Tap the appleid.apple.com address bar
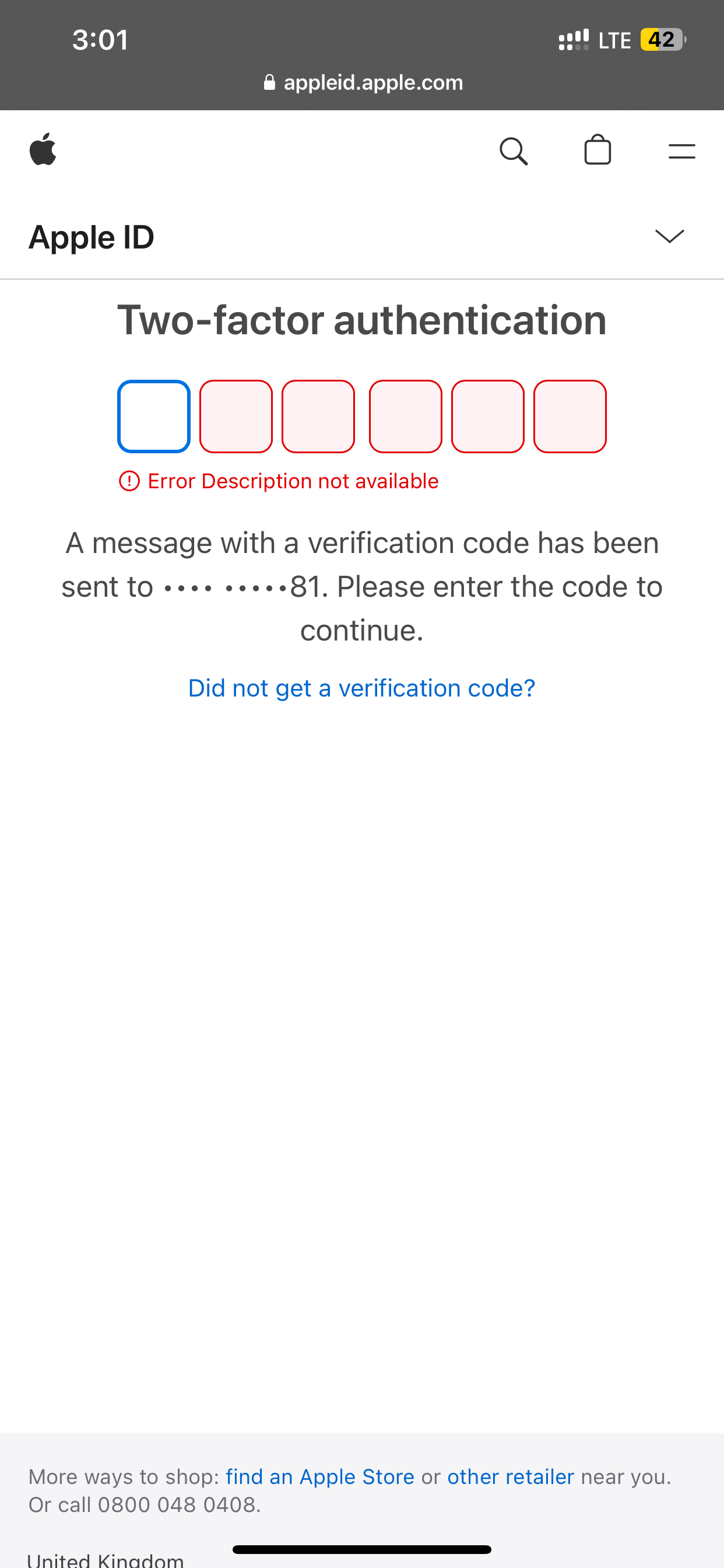This screenshot has height=1568, width=724. click(x=363, y=82)
